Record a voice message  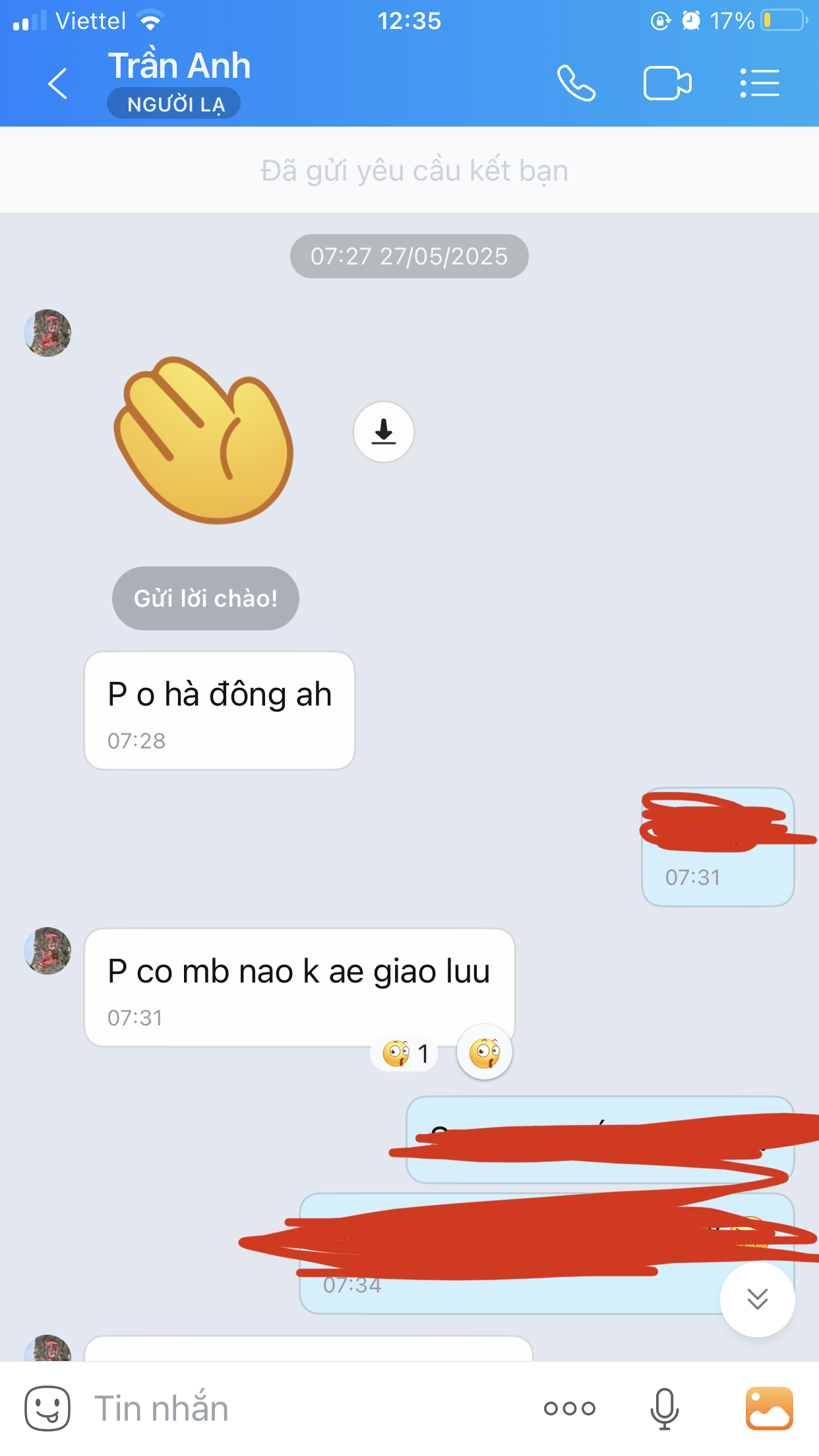pos(664,1408)
